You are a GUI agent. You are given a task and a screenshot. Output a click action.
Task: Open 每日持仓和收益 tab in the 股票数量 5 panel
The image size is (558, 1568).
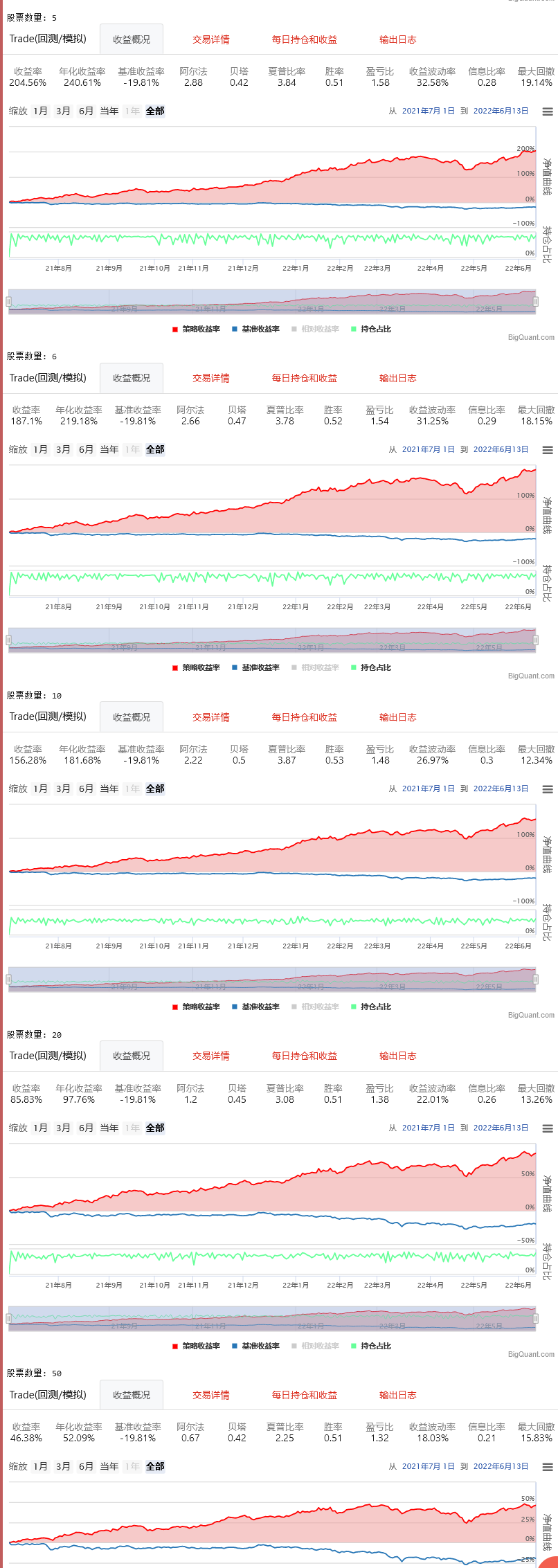[305, 39]
